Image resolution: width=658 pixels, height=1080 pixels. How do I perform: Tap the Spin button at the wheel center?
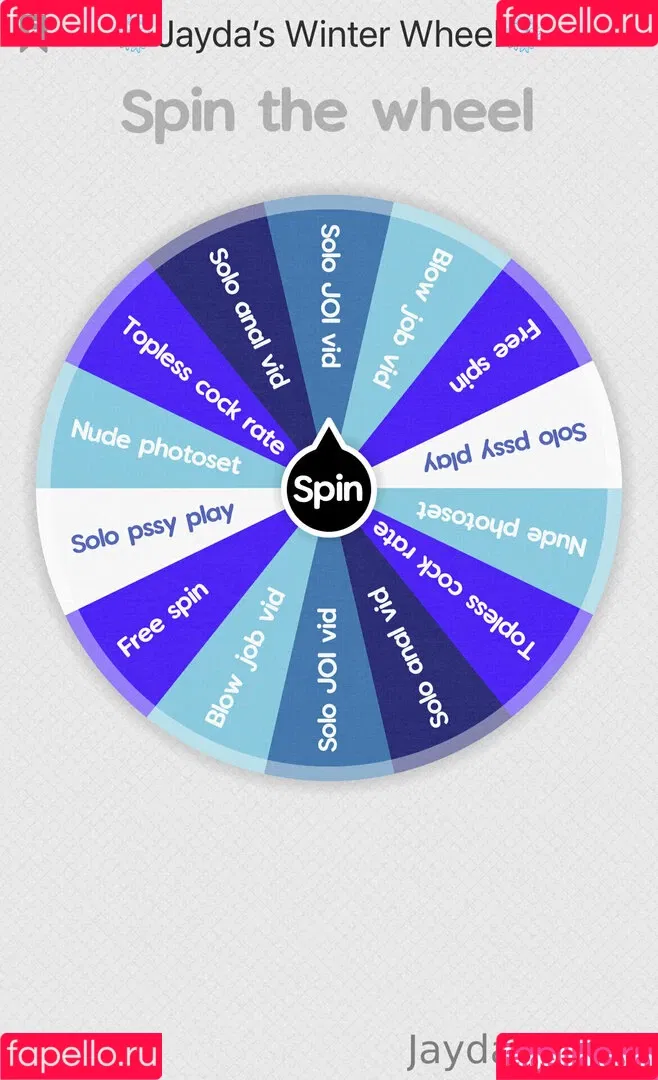click(x=328, y=491)
